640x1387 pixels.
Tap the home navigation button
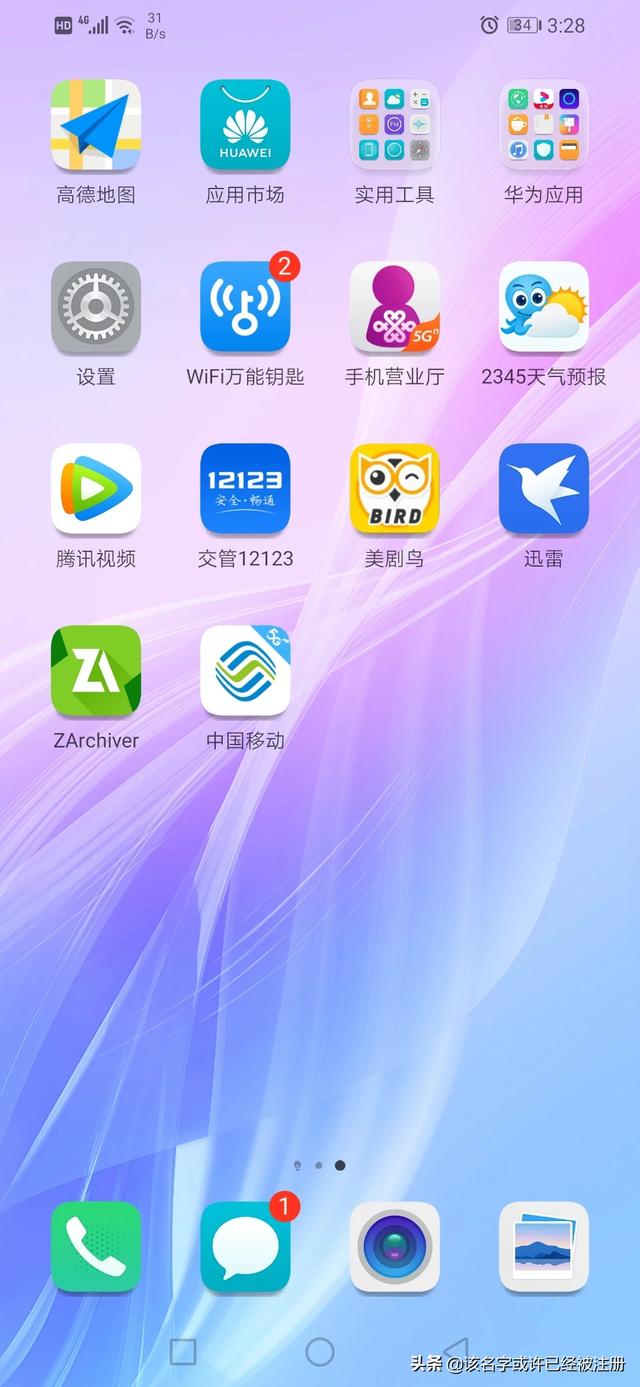point(320,1352)
